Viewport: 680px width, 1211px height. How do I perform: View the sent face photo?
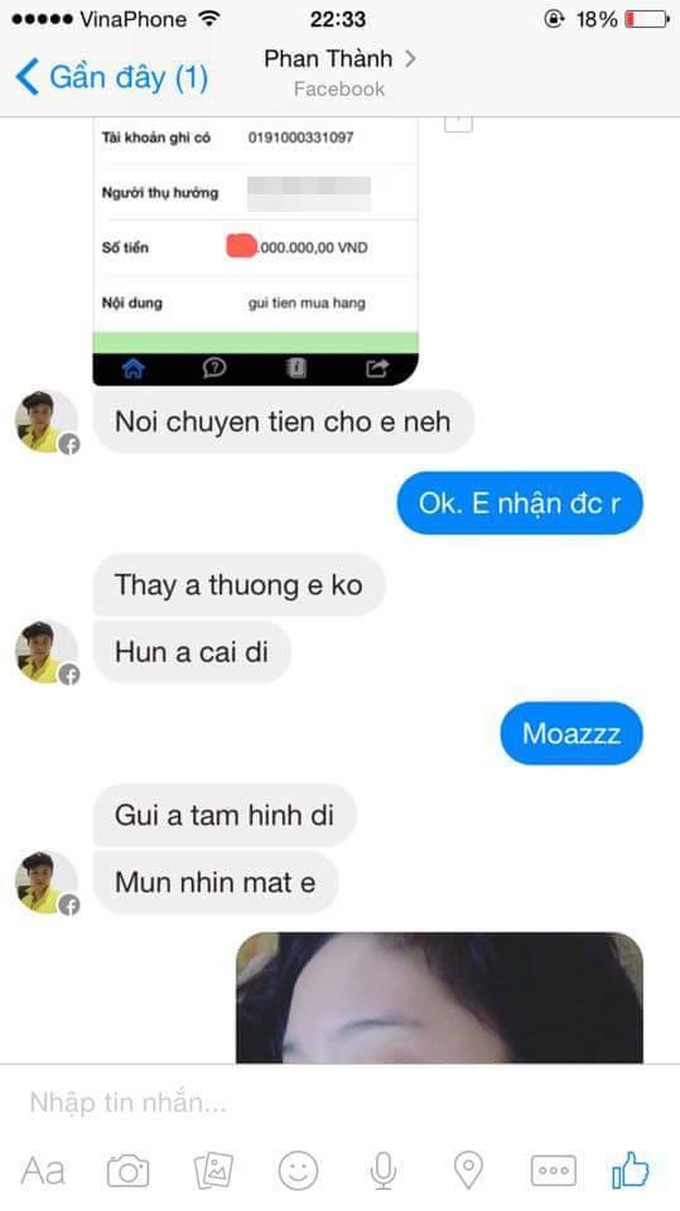(439, 997)
